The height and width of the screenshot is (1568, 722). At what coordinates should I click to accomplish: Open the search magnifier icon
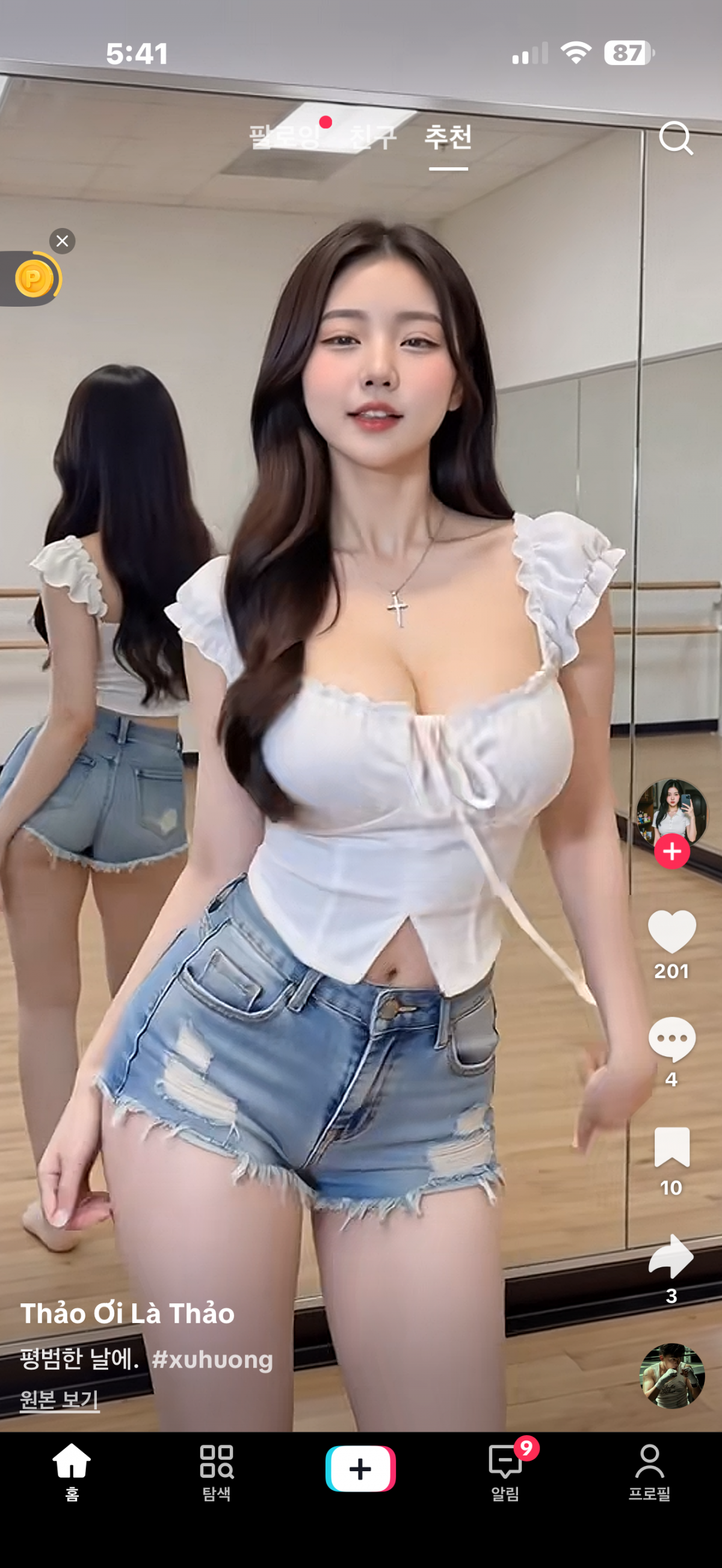[x=675, y=138]
